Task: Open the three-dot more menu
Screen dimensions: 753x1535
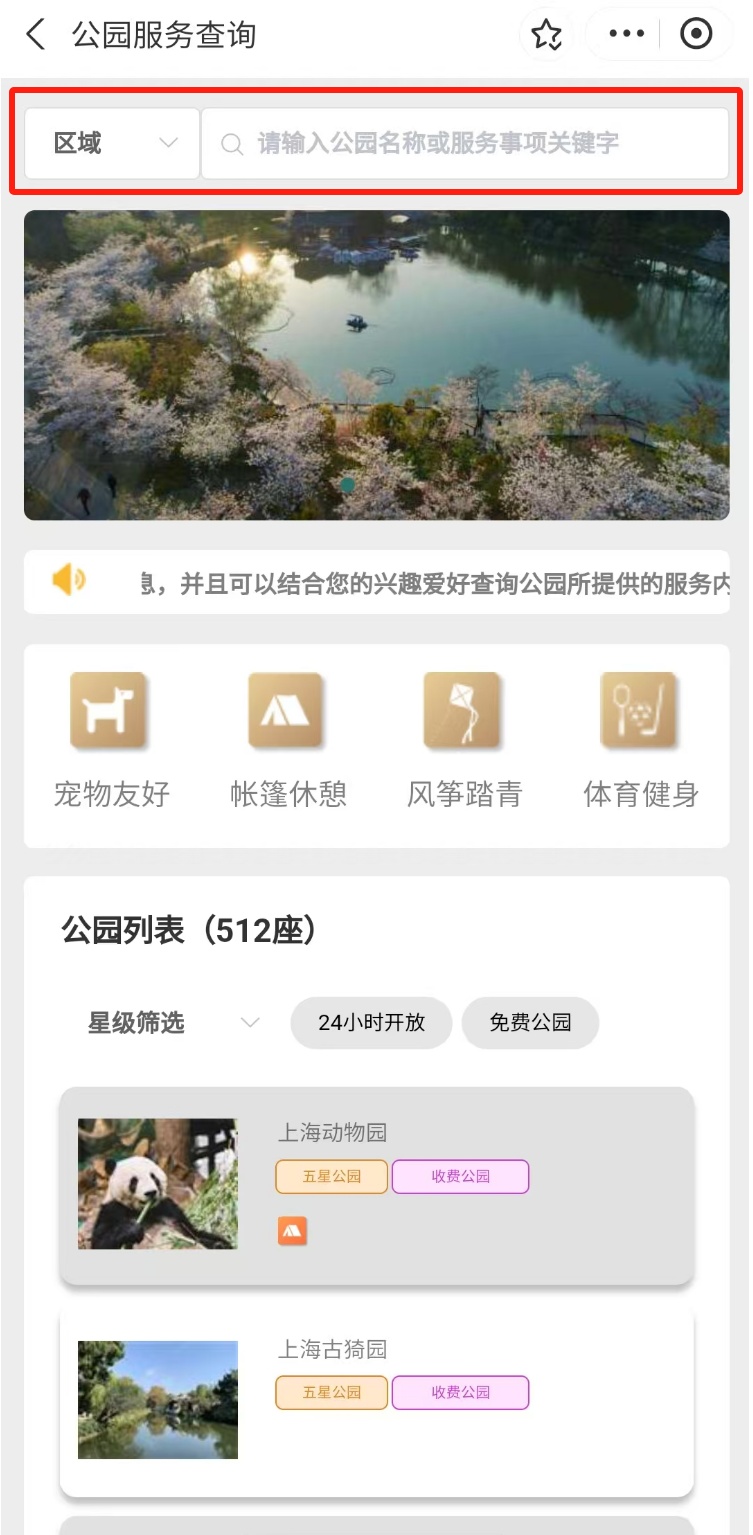Action: (626, 35)
